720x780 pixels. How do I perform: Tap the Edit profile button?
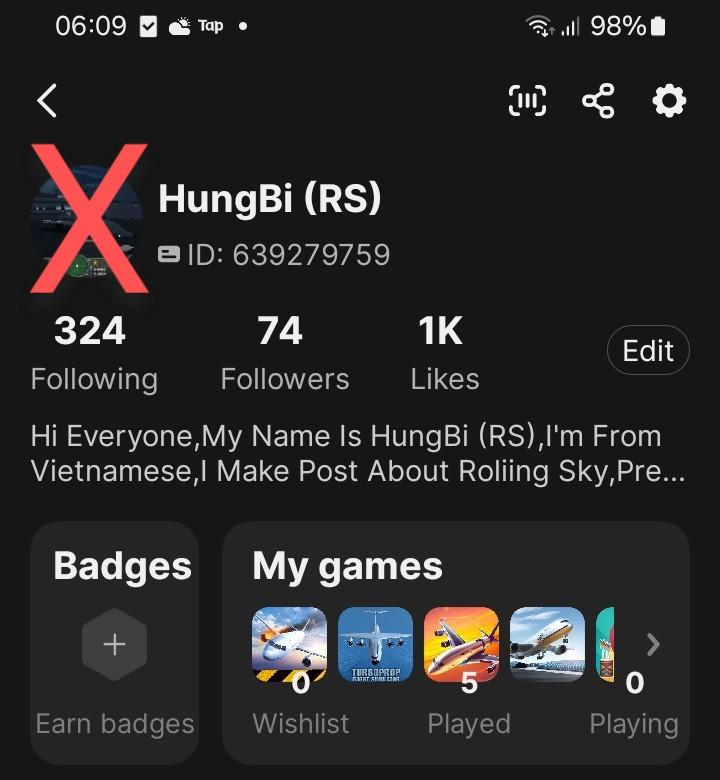(x=648, y=351)
